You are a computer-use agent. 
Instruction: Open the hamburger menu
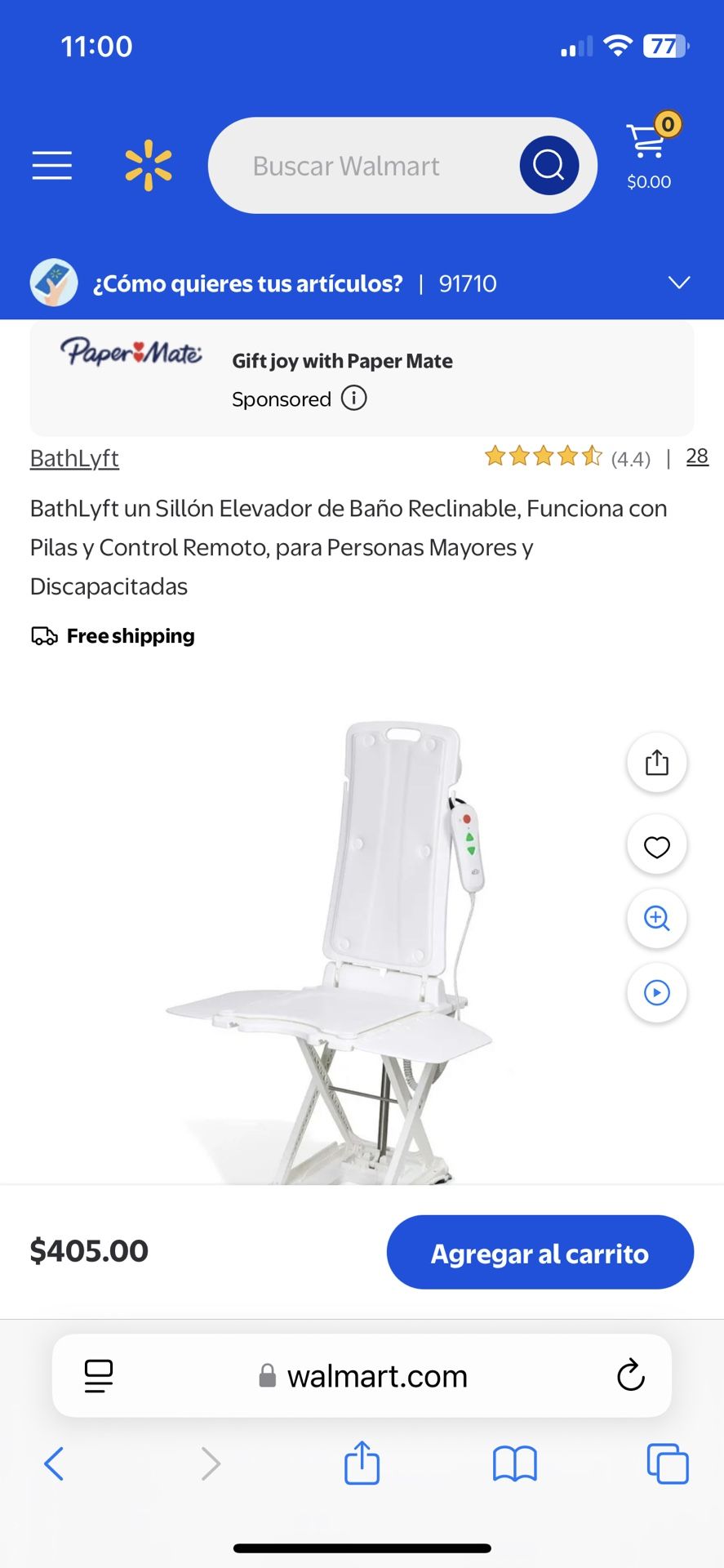coord(52,166)
